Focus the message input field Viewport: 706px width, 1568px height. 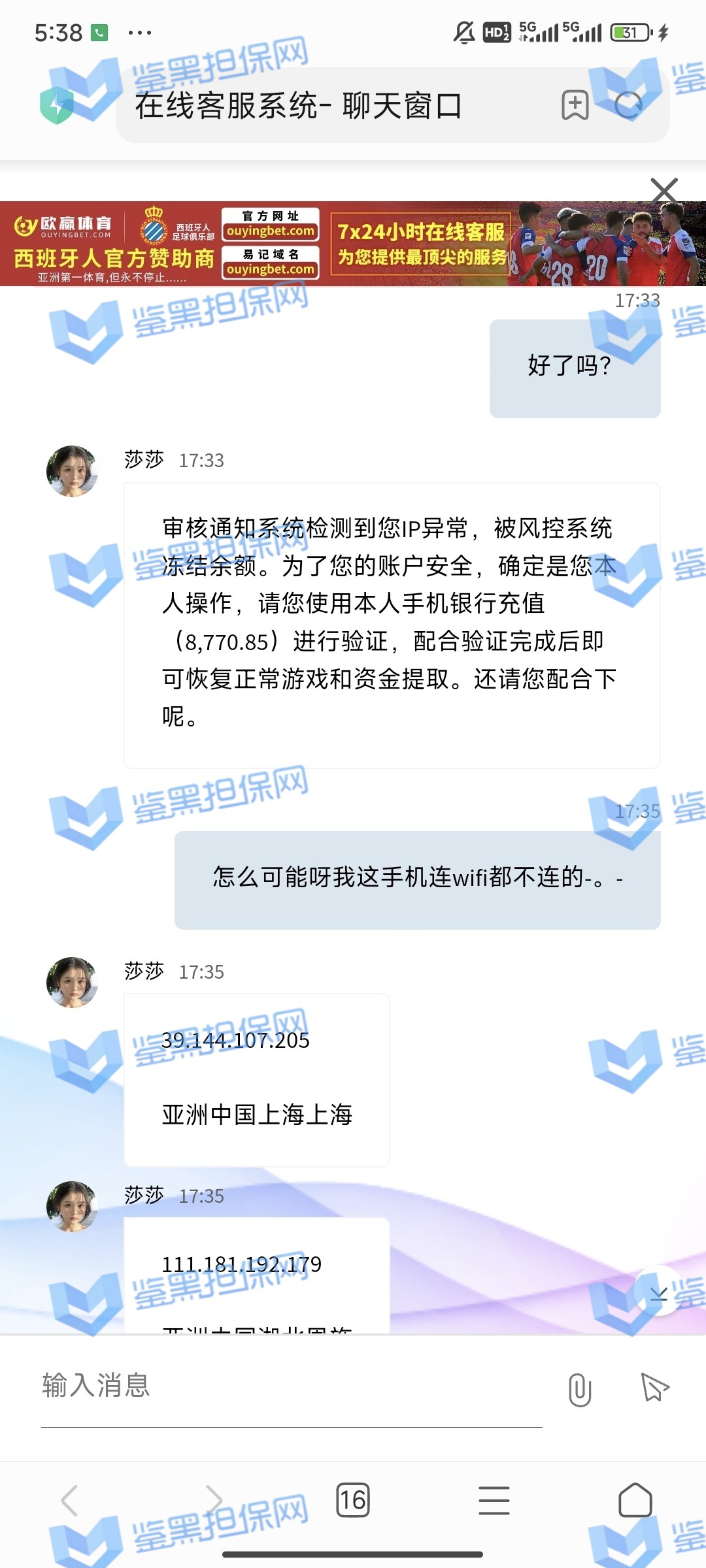tap(292, 1386)
